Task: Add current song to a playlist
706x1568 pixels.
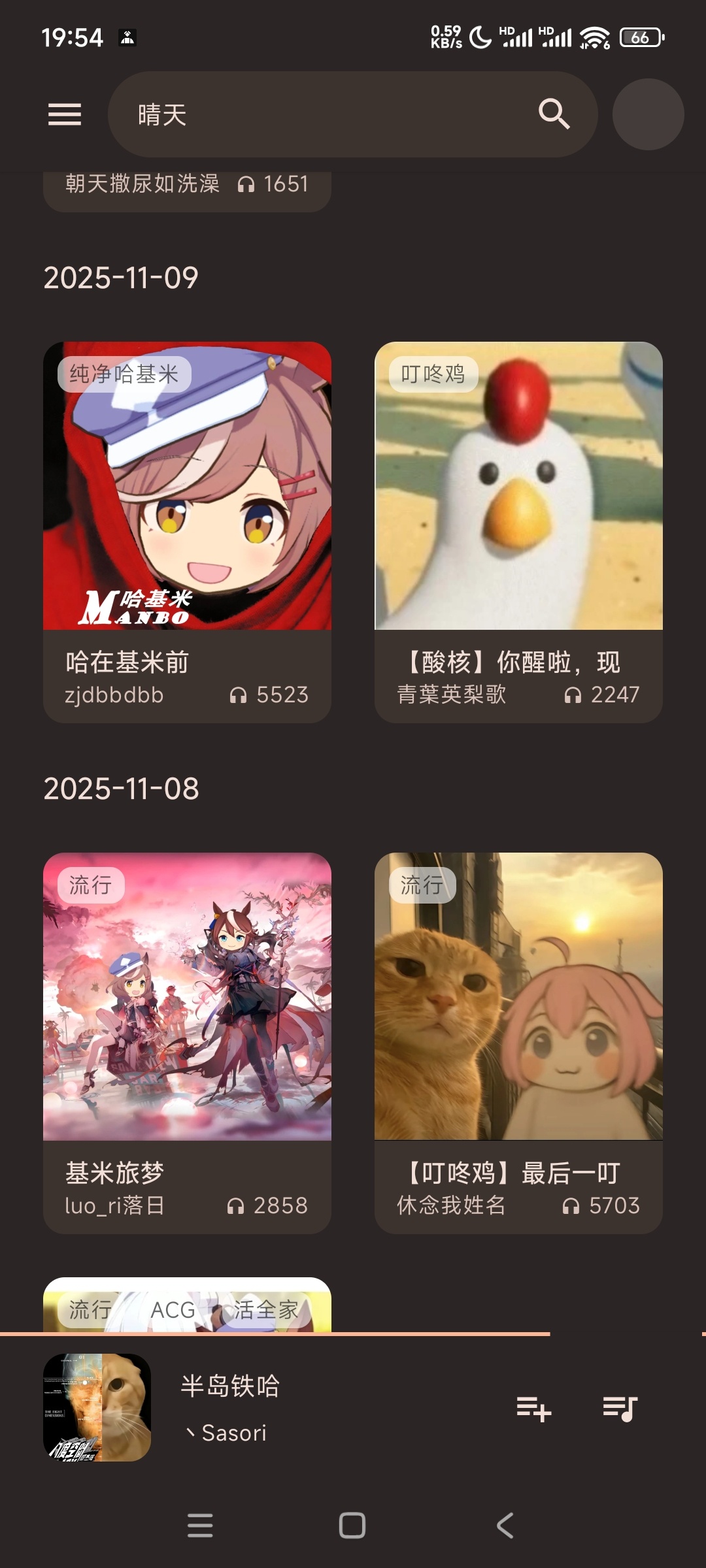Action: pos(533,1408)
